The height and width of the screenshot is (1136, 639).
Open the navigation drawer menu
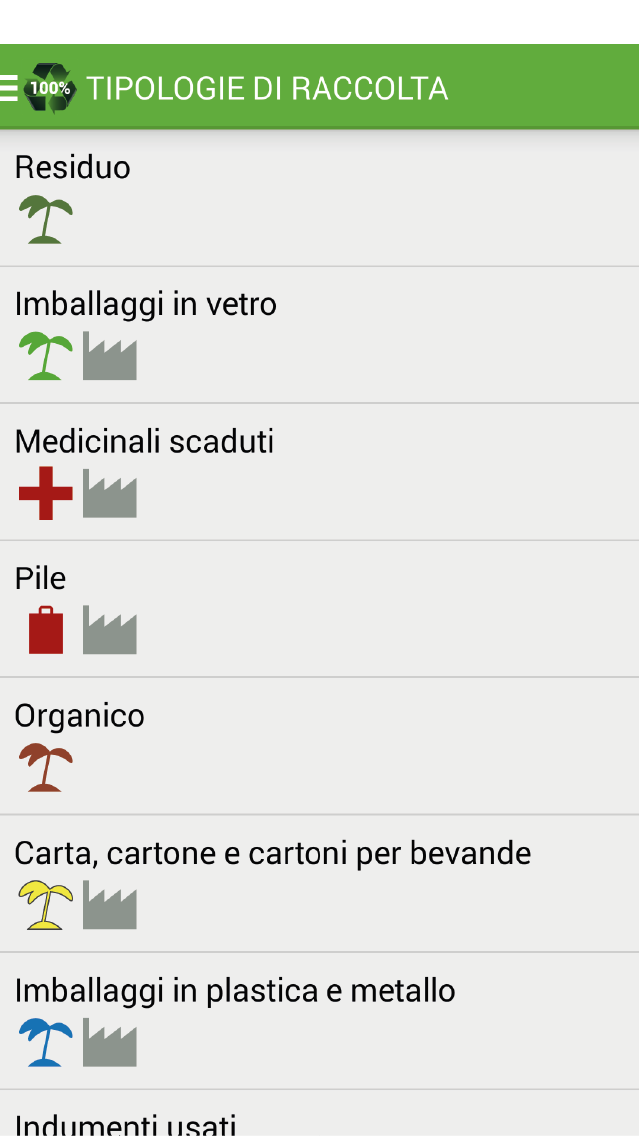[x=9, y=88]
